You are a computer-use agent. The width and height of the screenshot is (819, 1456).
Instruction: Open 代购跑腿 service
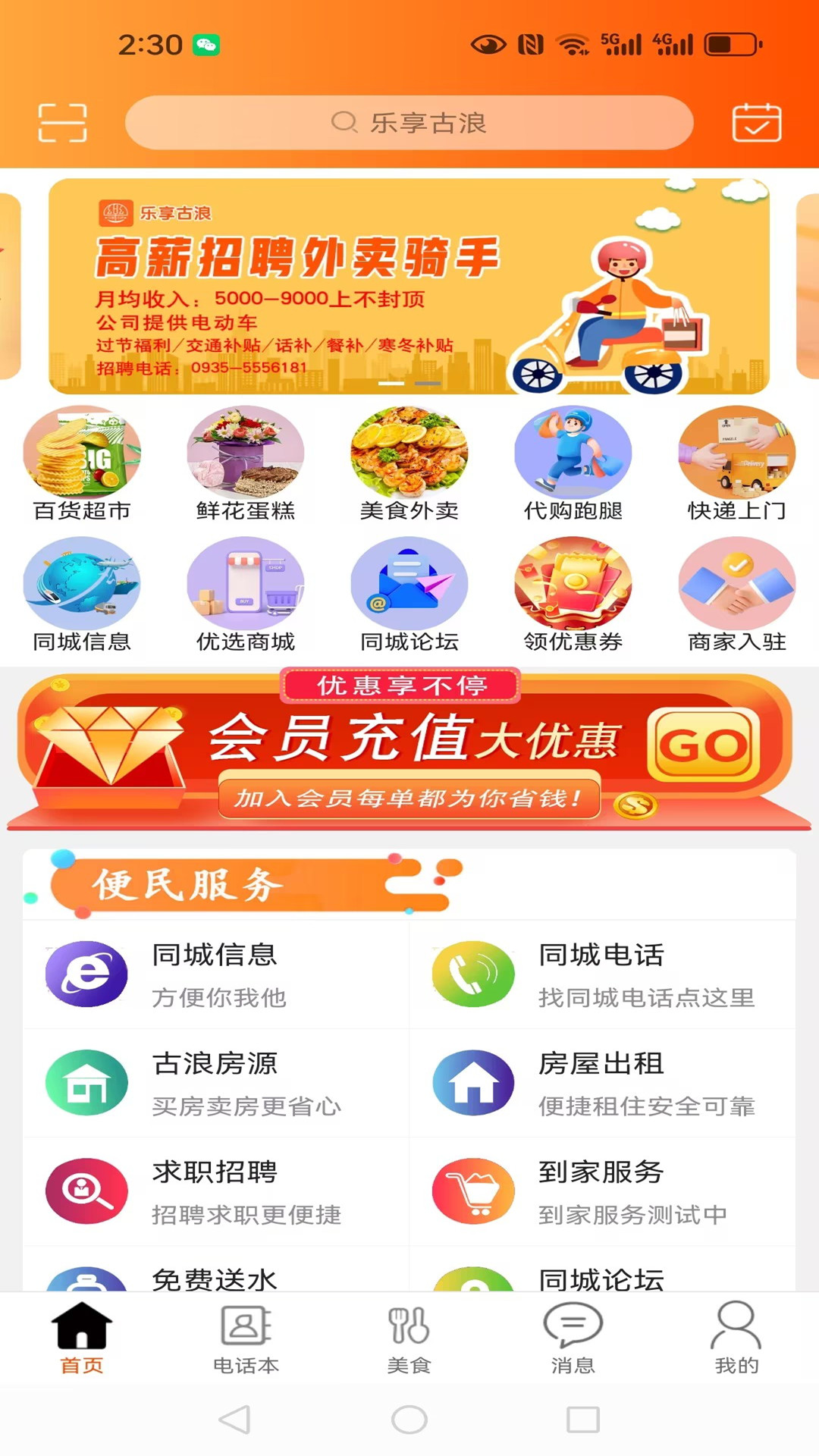[x=573, y=464]
